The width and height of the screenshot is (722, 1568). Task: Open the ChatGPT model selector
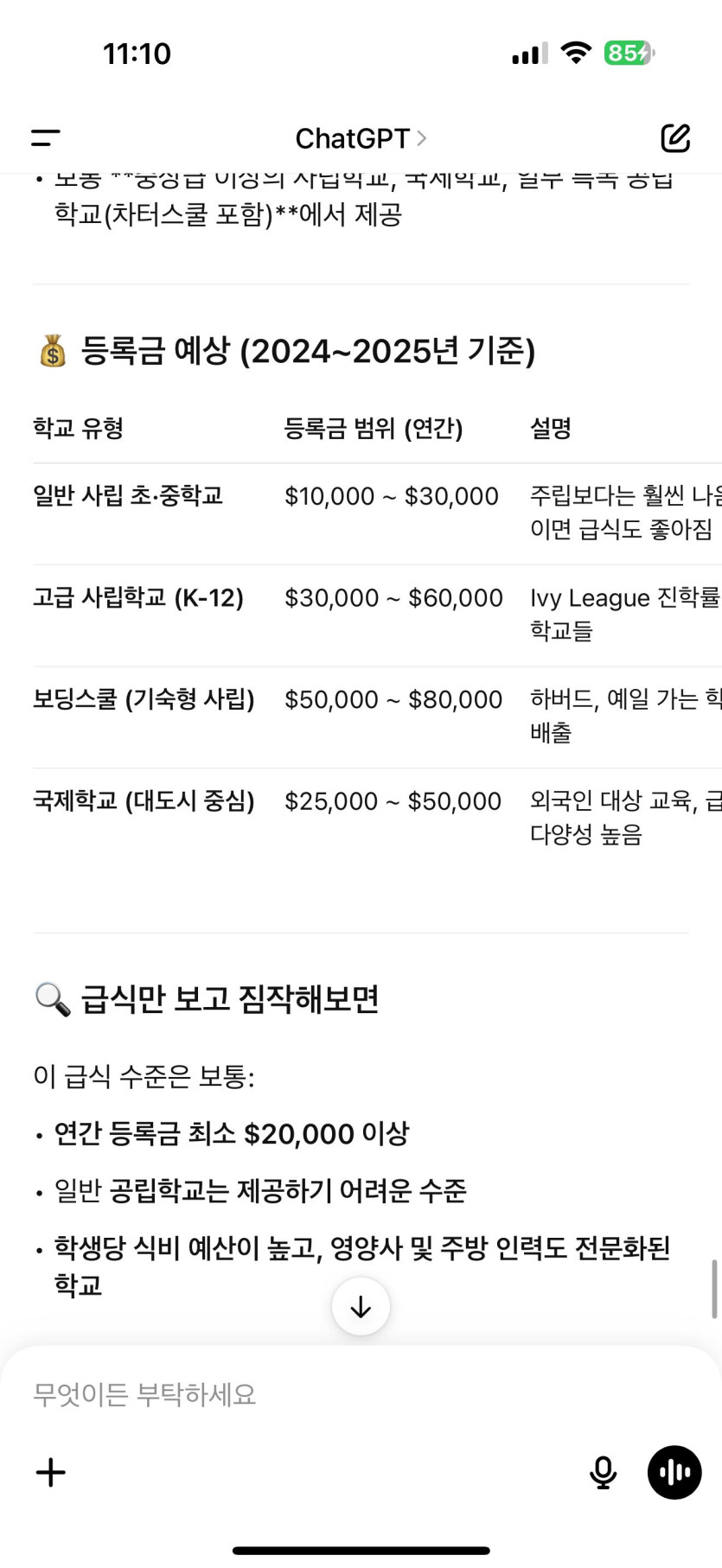[361, 138]
